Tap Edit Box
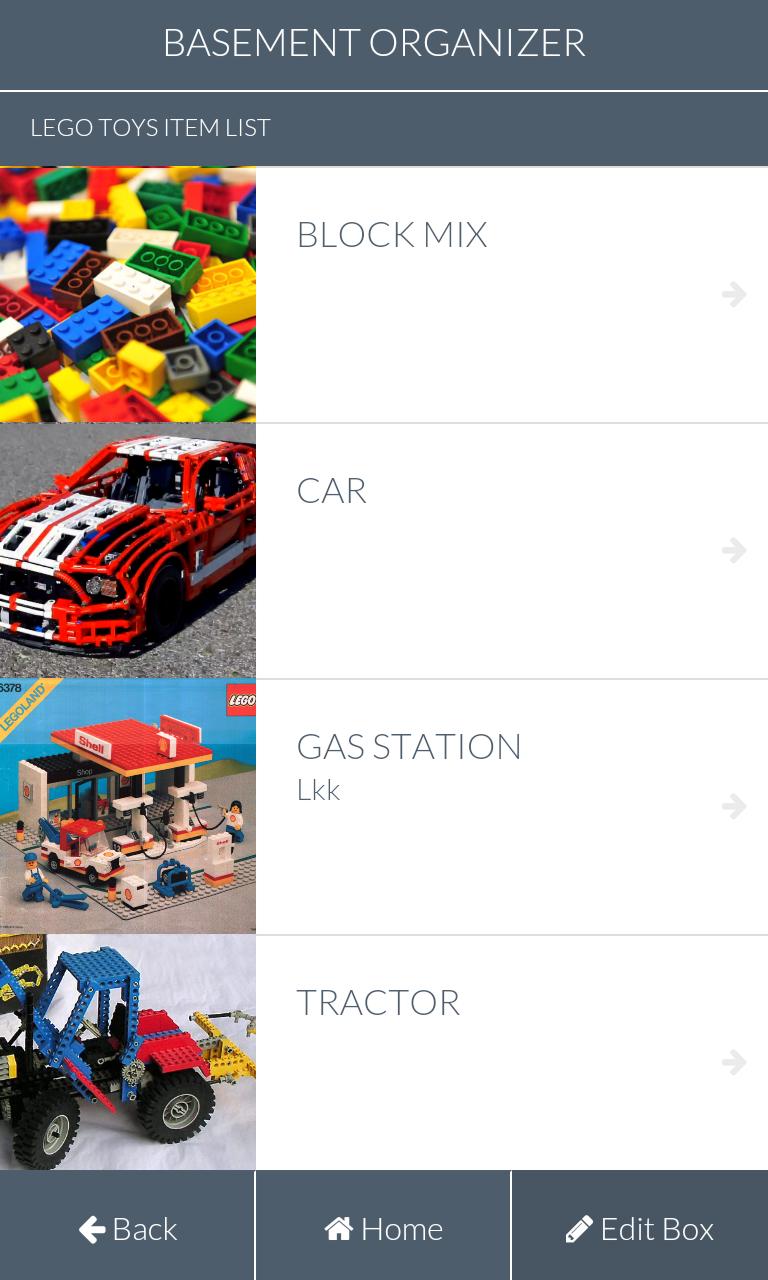Image resolution: width=768 pixels, height=1280 pixels. 640,1228
